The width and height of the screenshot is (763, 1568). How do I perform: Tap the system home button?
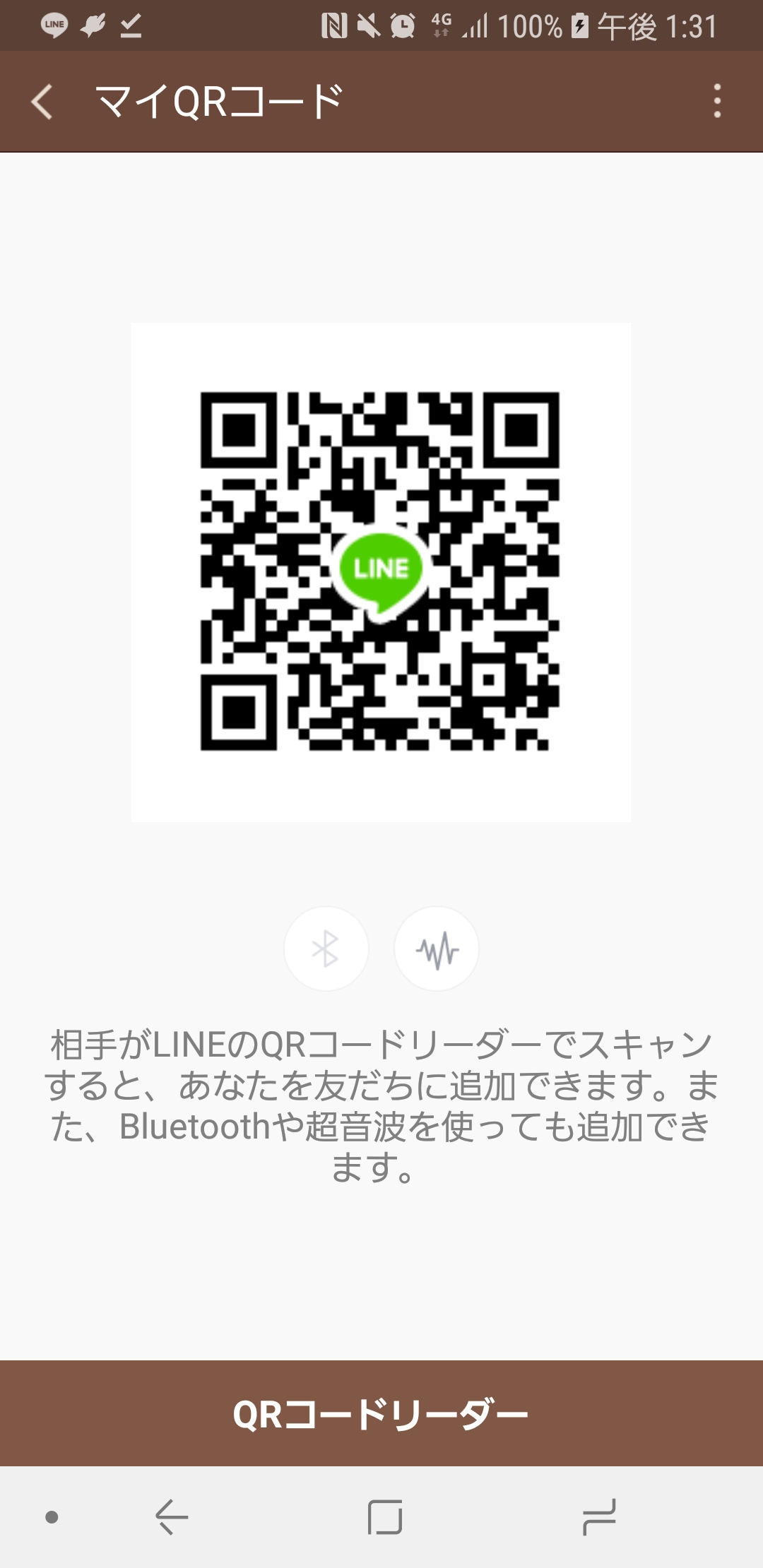(x=385, y=1516)
